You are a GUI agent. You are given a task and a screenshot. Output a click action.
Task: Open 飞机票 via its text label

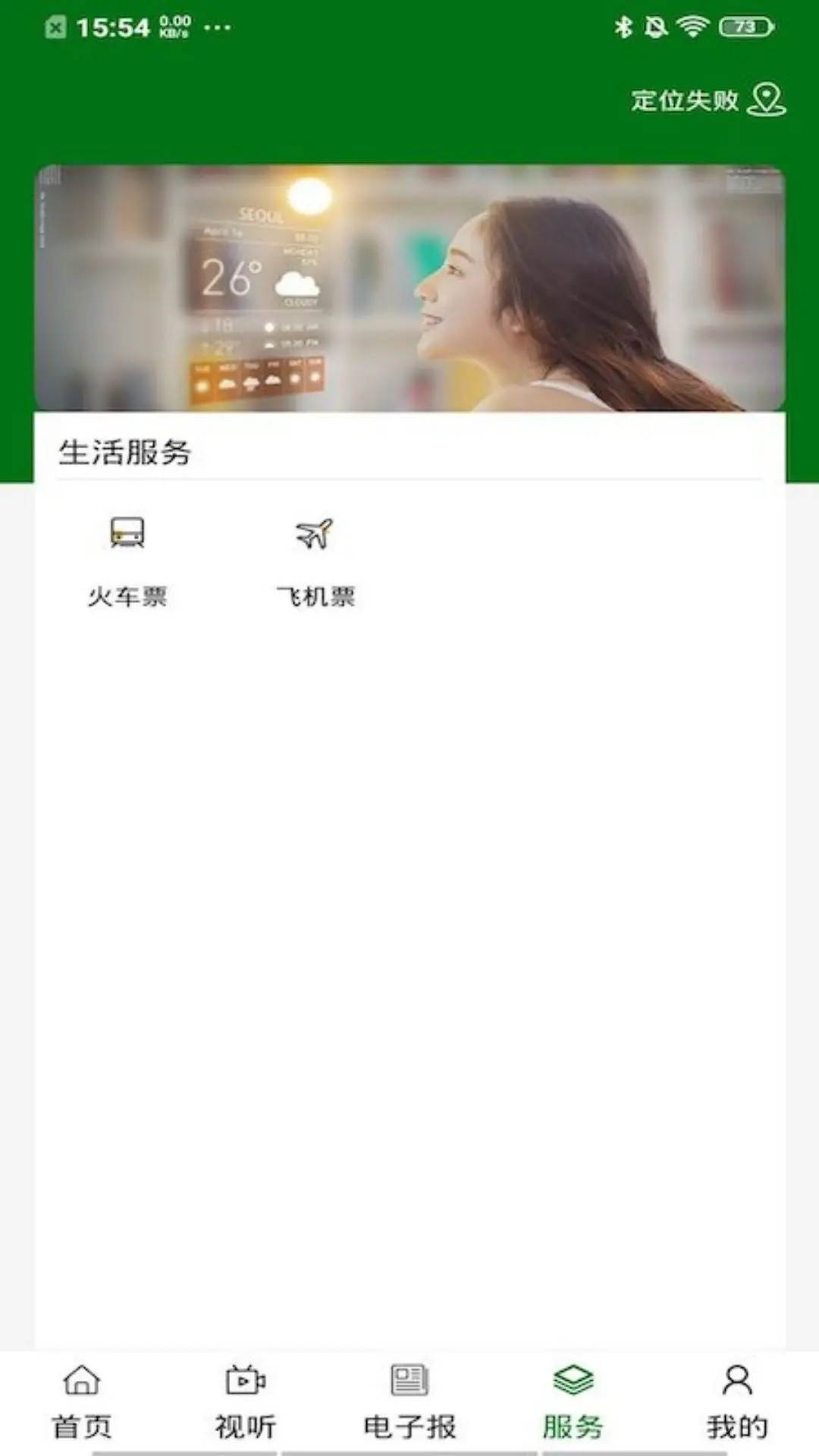point(315,598)
